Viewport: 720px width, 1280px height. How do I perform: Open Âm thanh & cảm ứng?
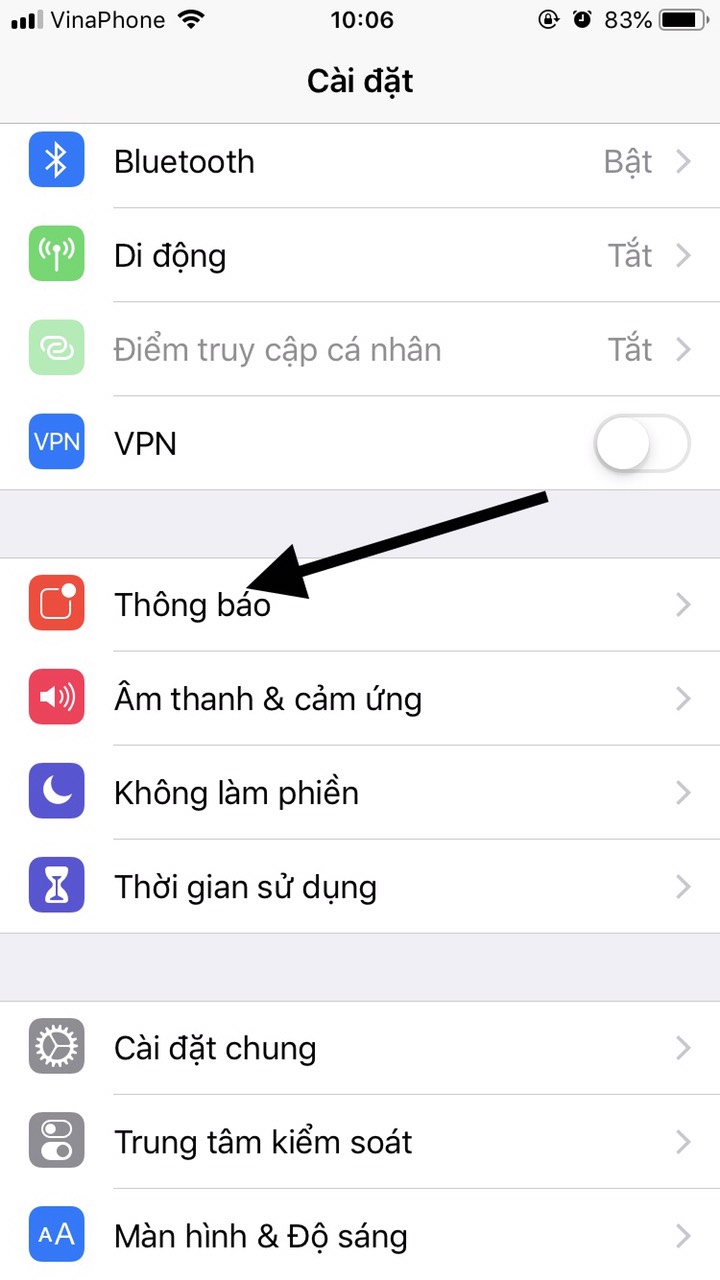pos(360,698)
